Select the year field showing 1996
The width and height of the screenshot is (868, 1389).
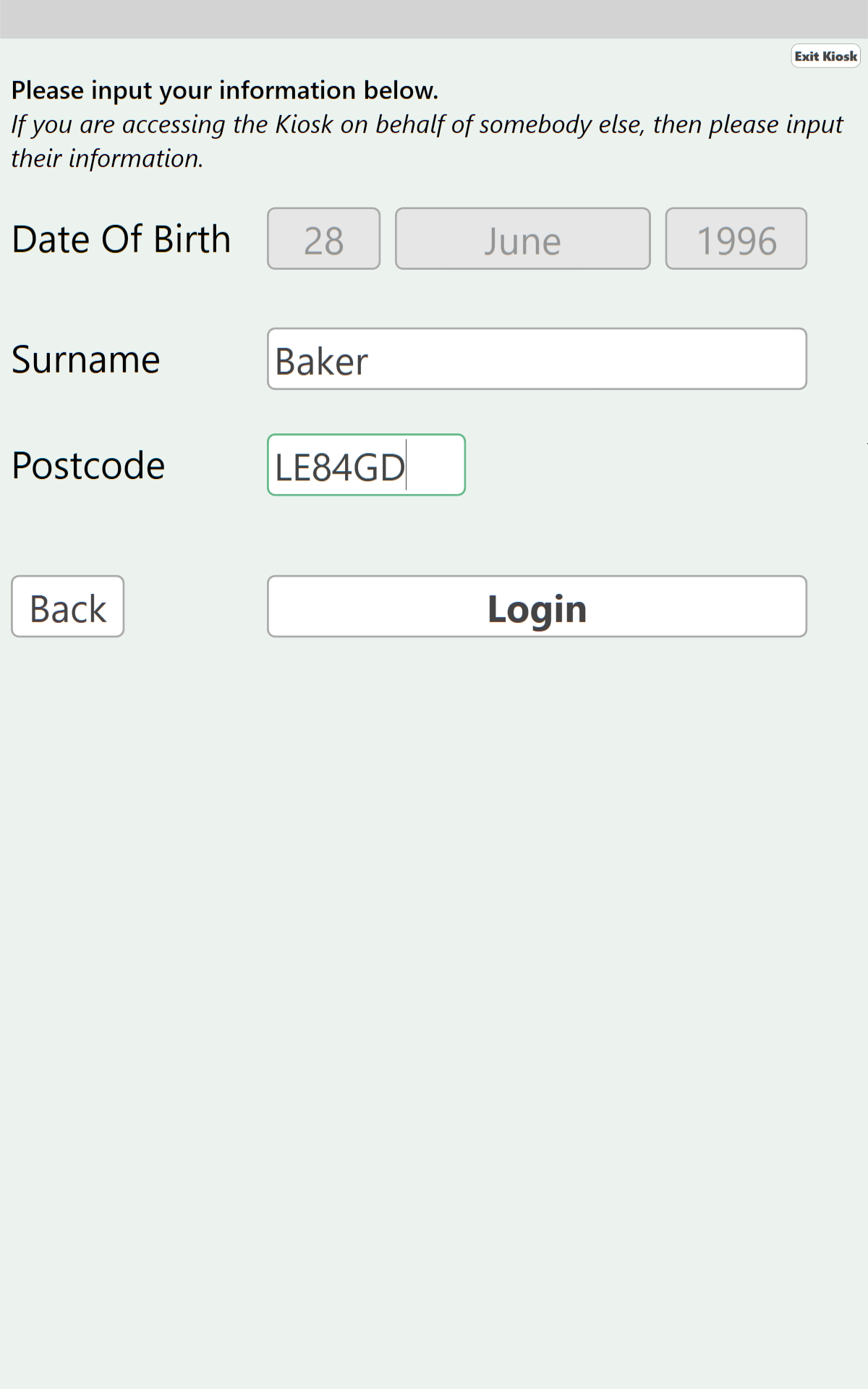point(736,239)
